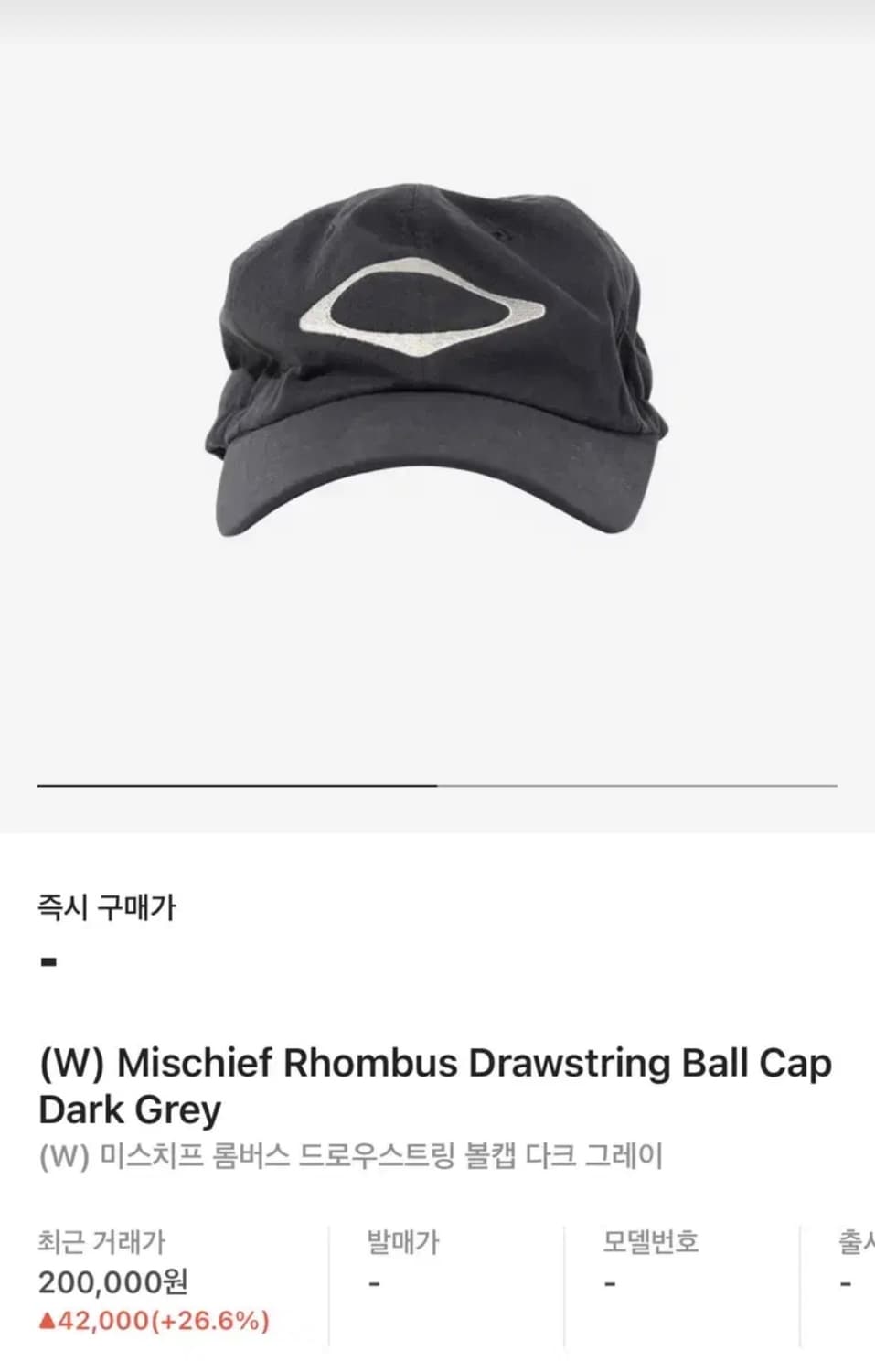875x1372 pixels.
Task: Select the 발매가 release price column
Action: [400, 1239]
